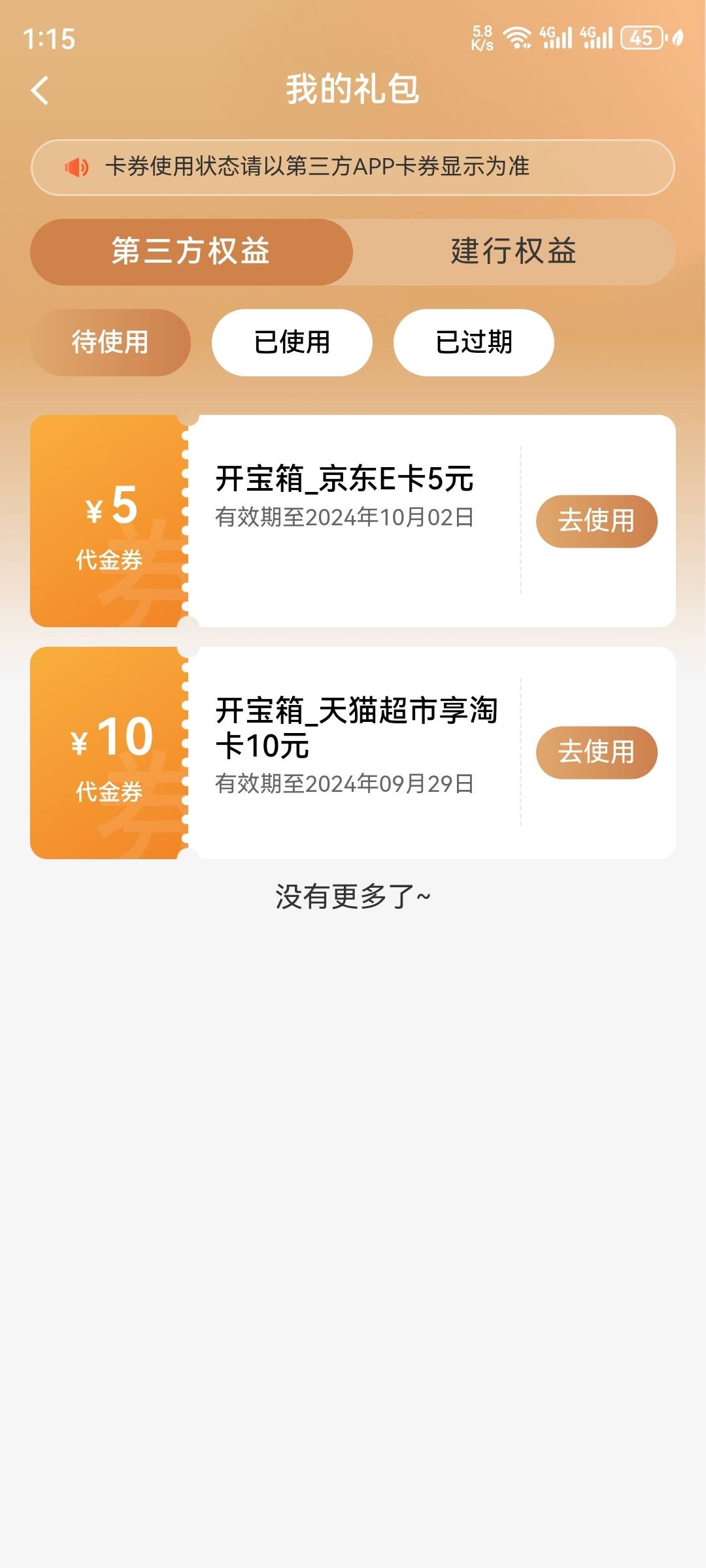View 已过期 coupons
The image size is (706, 1568).
coord(474,342)
